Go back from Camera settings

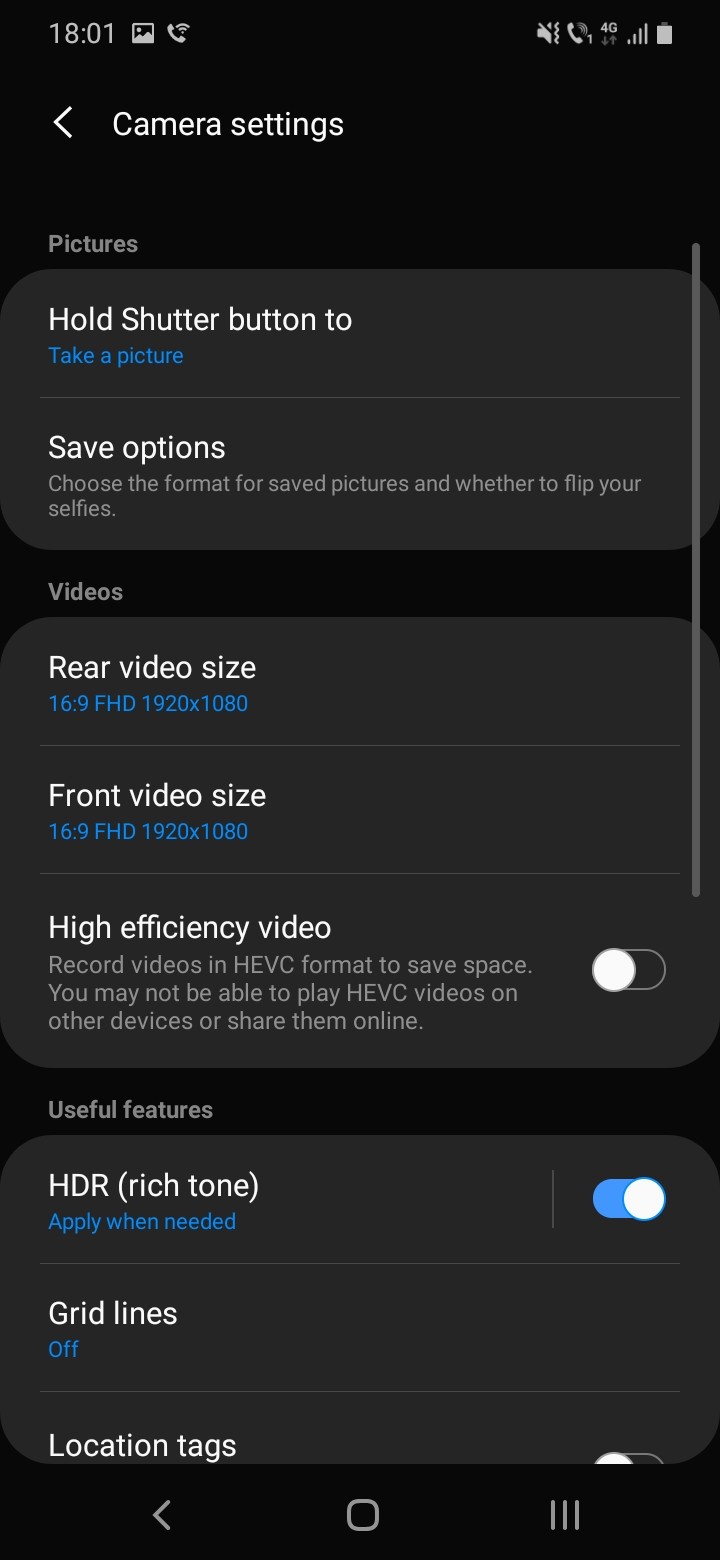click(63, 124)
